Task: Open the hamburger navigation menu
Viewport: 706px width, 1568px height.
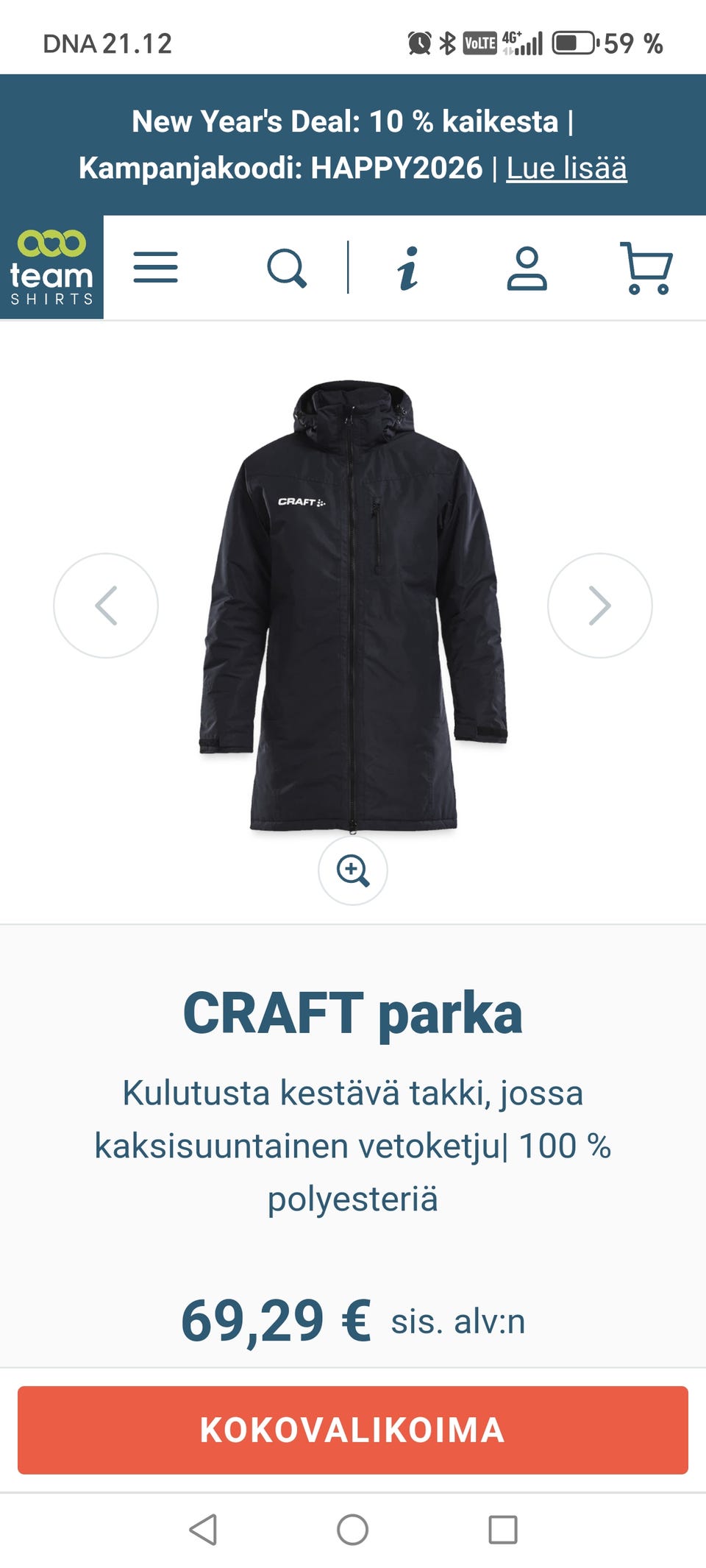Action: tap(156, 270)
